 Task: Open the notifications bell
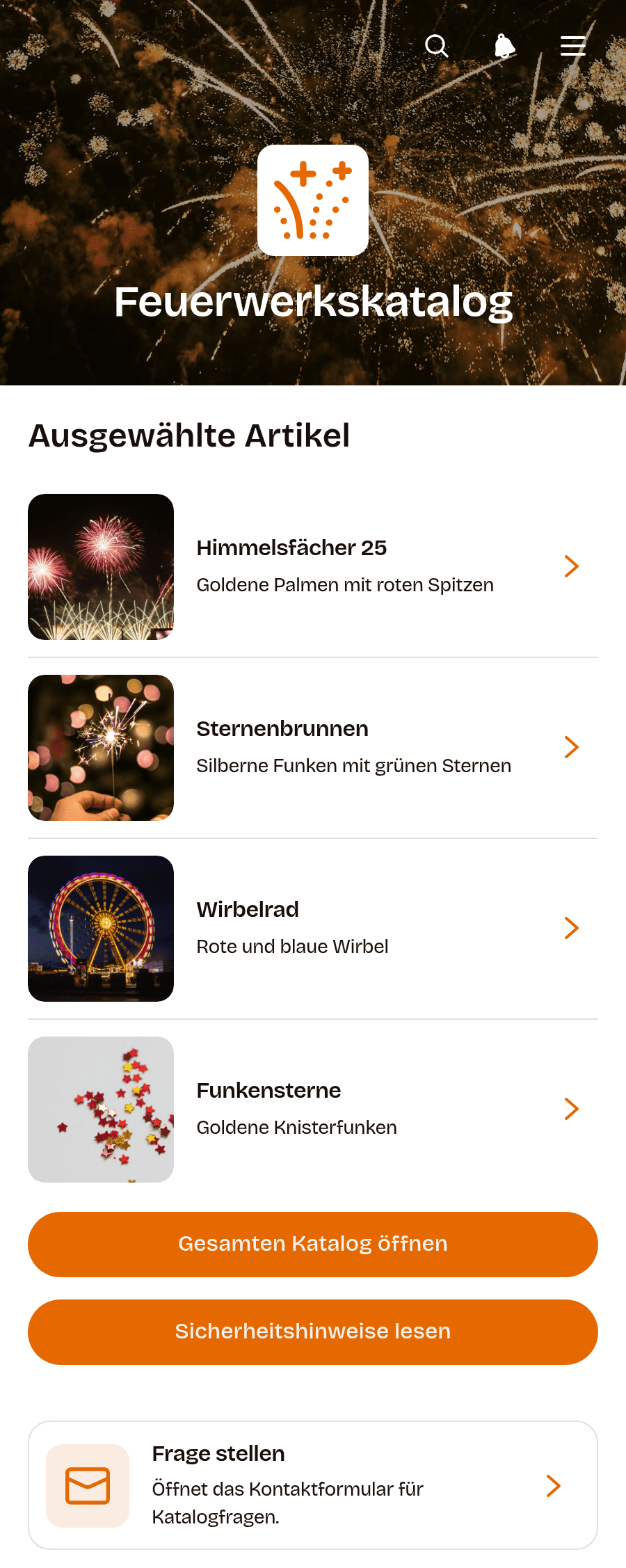[x=505, y=46]
